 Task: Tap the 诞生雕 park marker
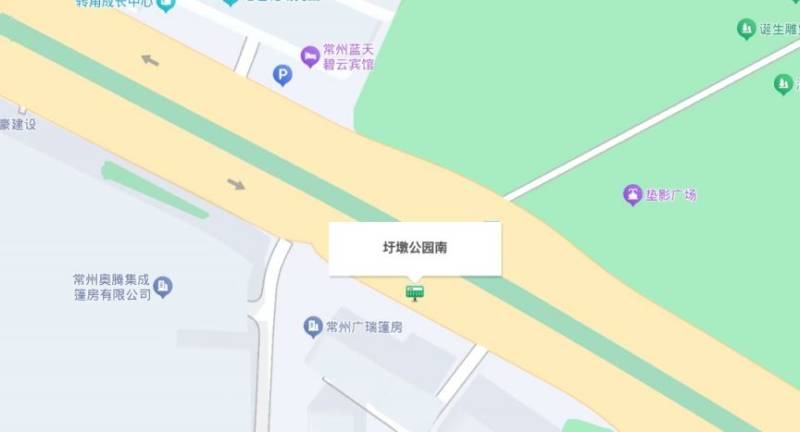[x=746, y=29]
